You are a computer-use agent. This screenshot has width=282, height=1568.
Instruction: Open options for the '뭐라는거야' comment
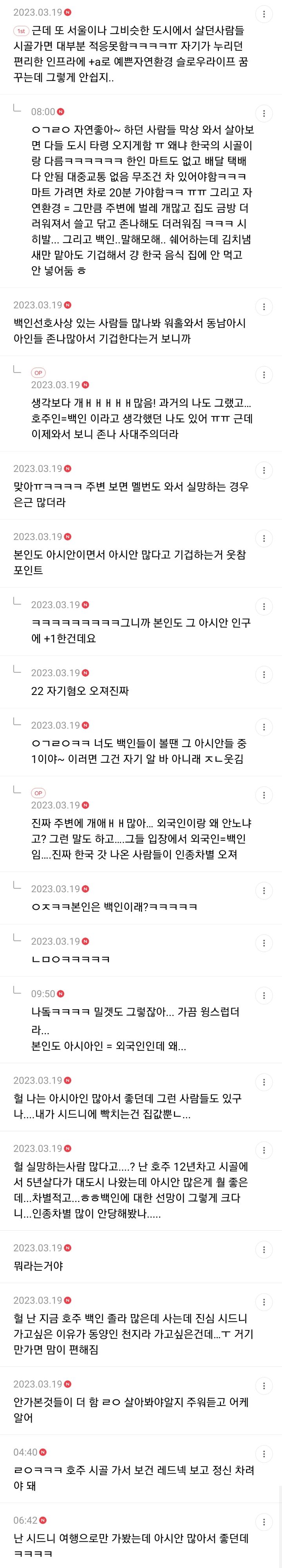[x=263, y=1249]
